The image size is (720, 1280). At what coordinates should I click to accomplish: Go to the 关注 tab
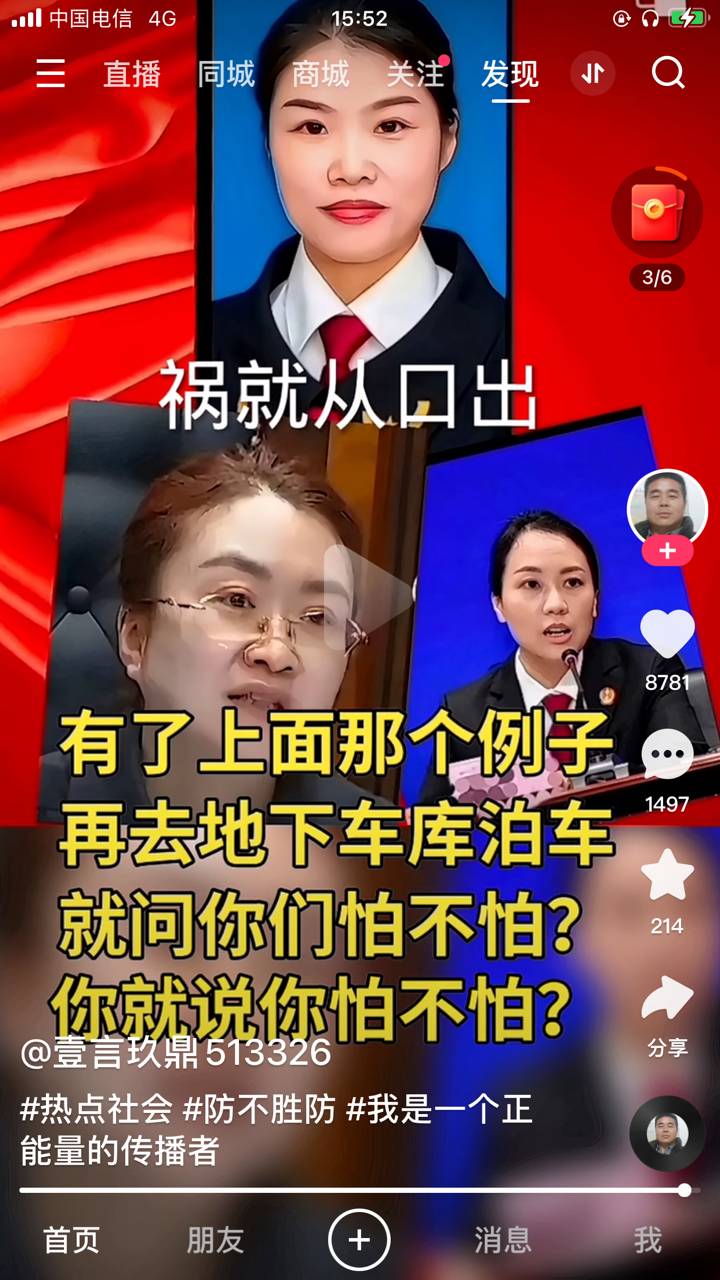[x=415, y=74]
